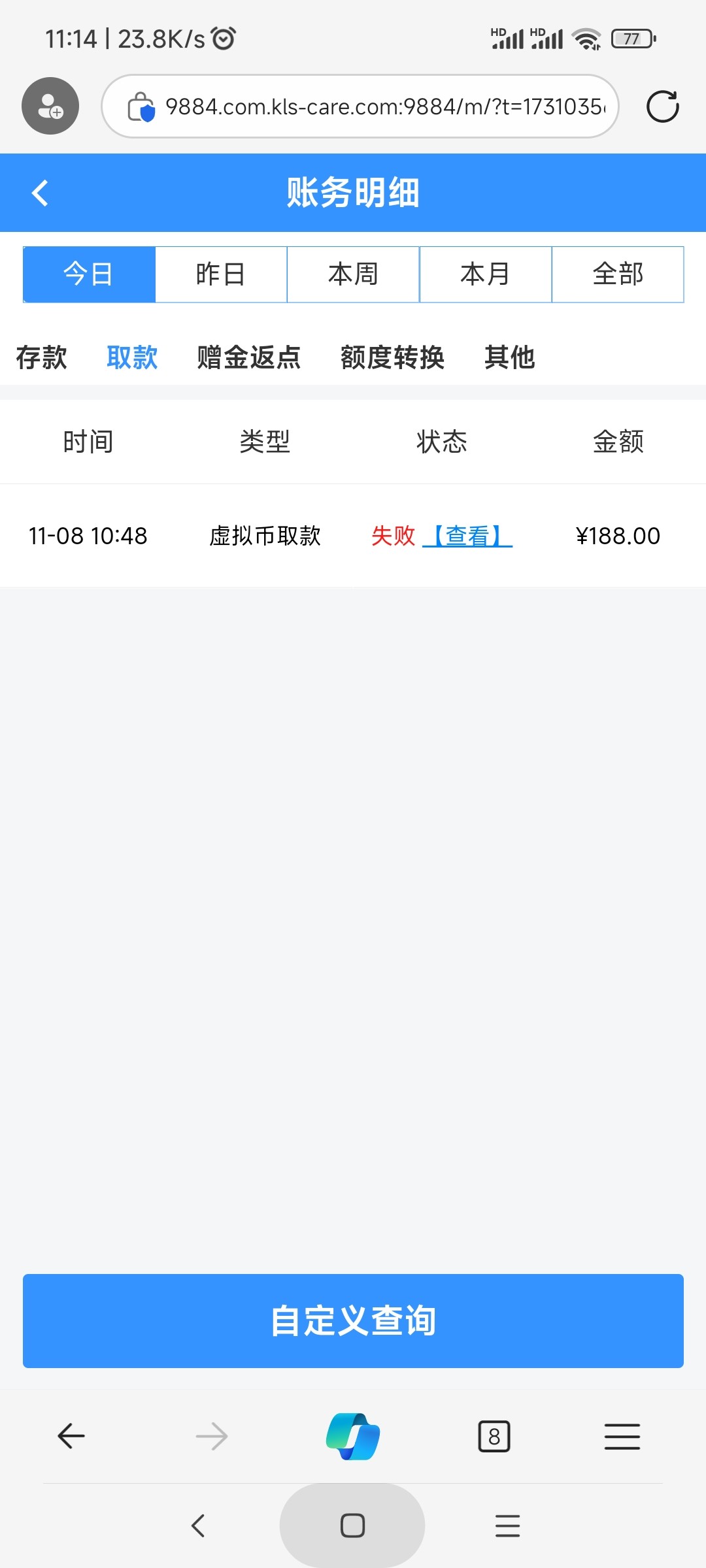Open the Copilot button in the browser toolbar

(353, 1436)
